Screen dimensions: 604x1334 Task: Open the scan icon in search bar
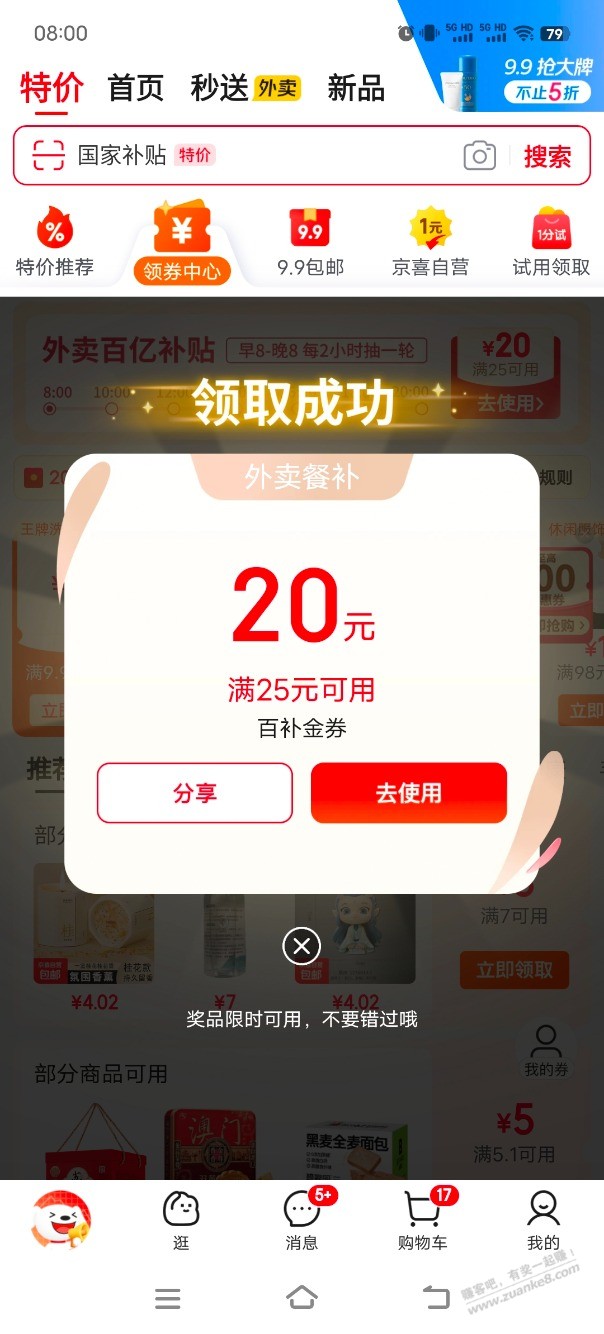(48, 156)
